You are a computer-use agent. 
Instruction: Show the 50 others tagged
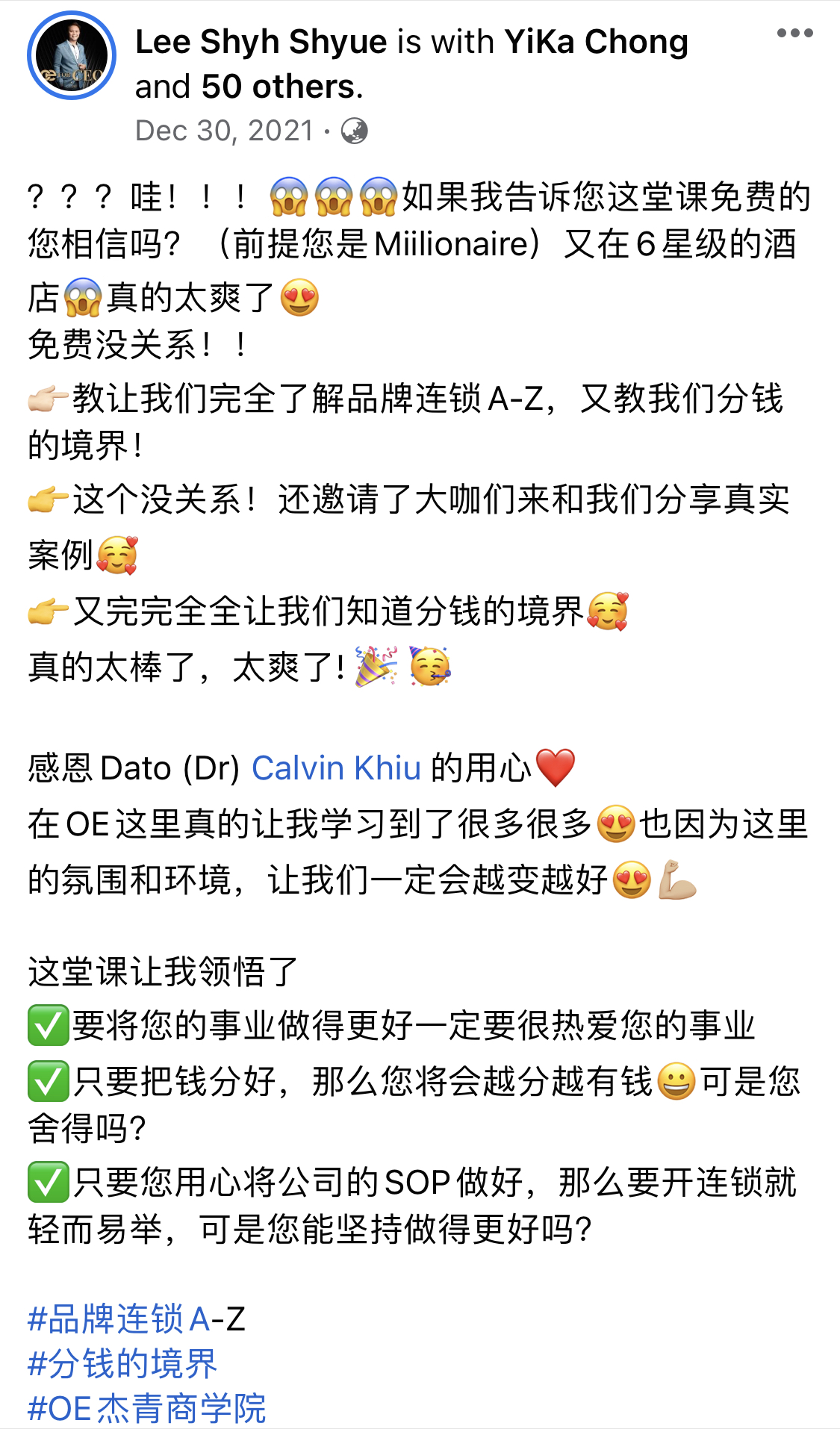coord(281,87)
